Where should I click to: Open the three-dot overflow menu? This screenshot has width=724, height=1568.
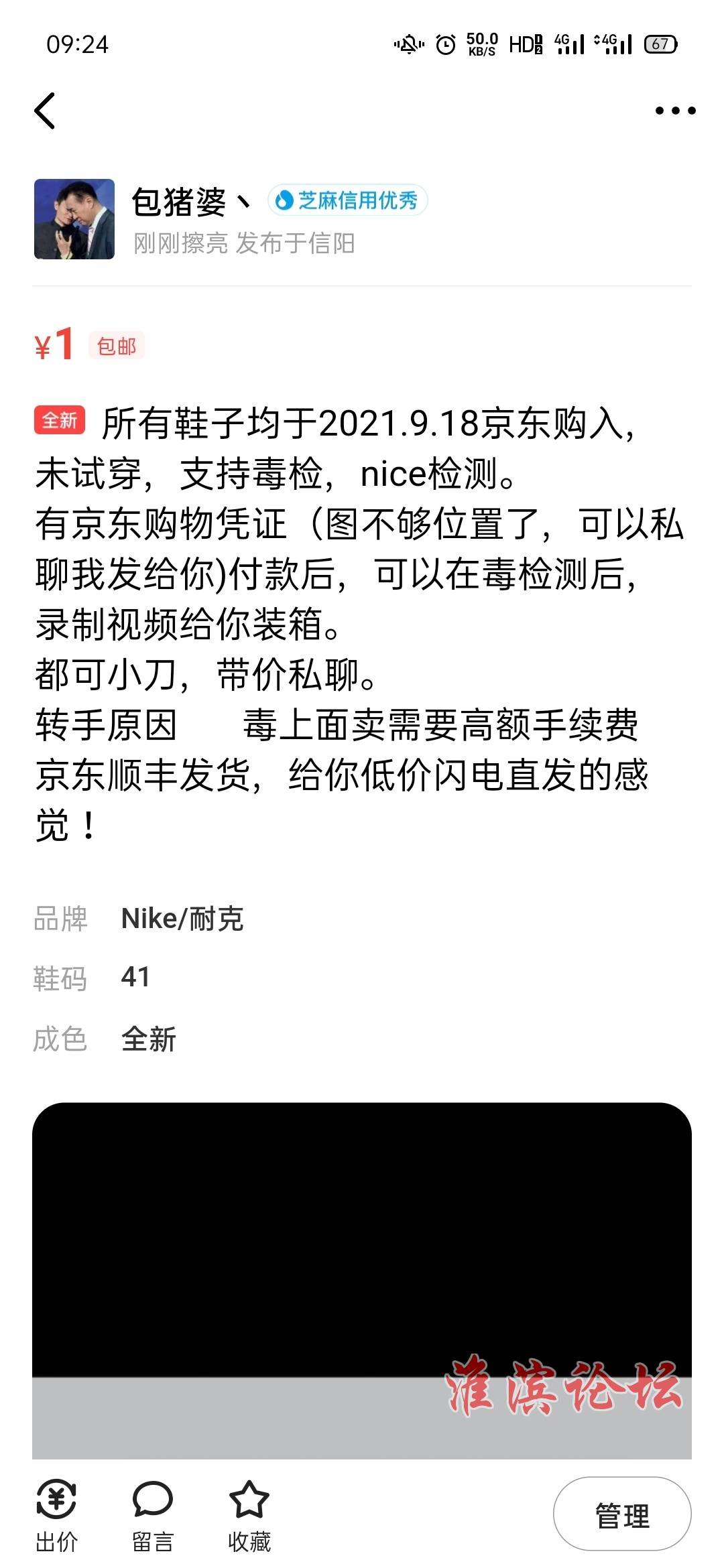675,111
